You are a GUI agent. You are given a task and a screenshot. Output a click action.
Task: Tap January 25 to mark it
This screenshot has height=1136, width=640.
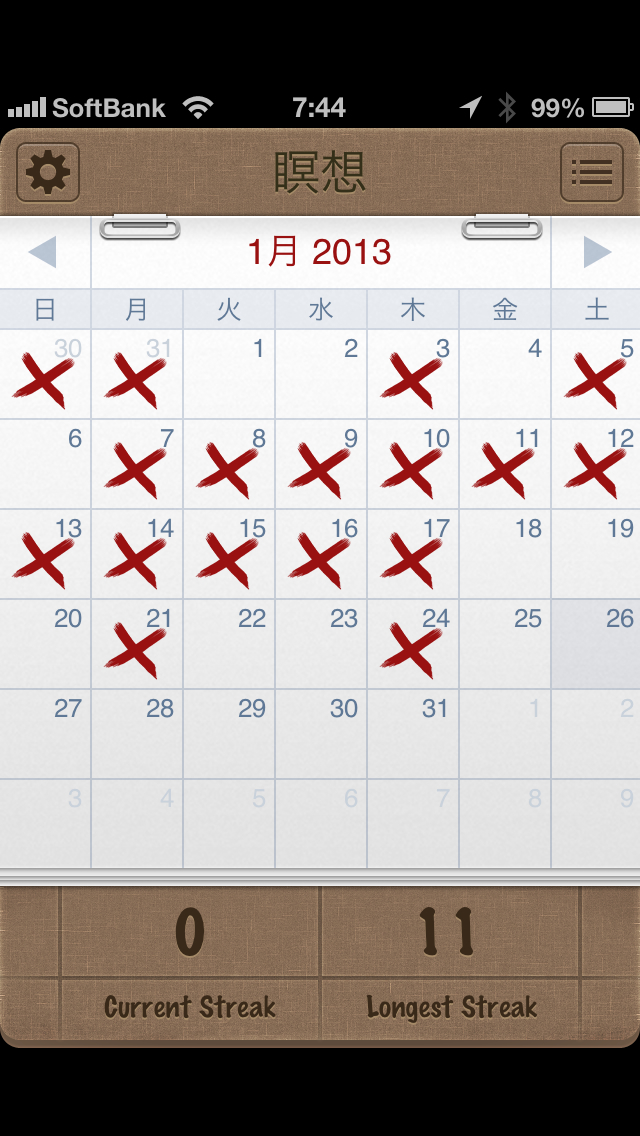[x=505, y=645]
